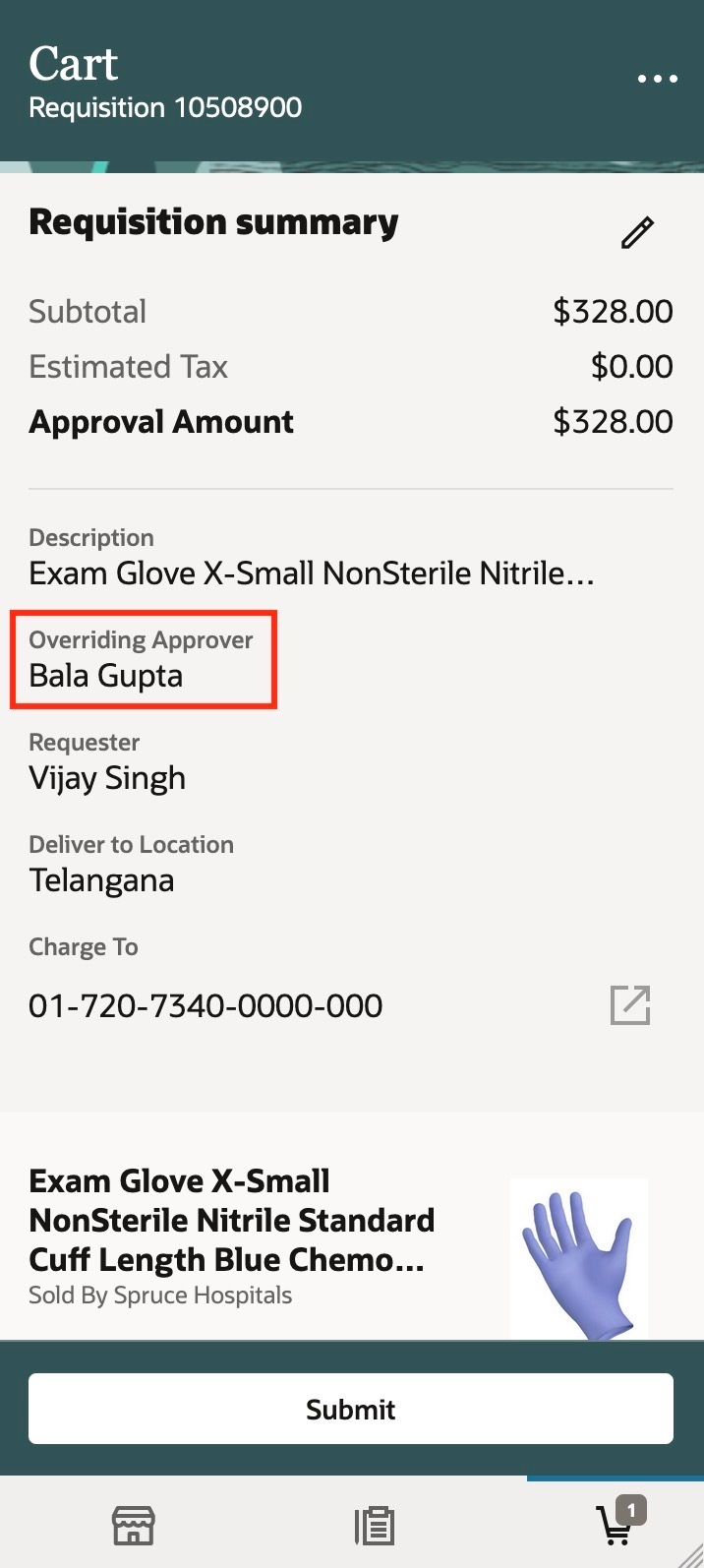Open the Charge To account details

coord(630,1004)
